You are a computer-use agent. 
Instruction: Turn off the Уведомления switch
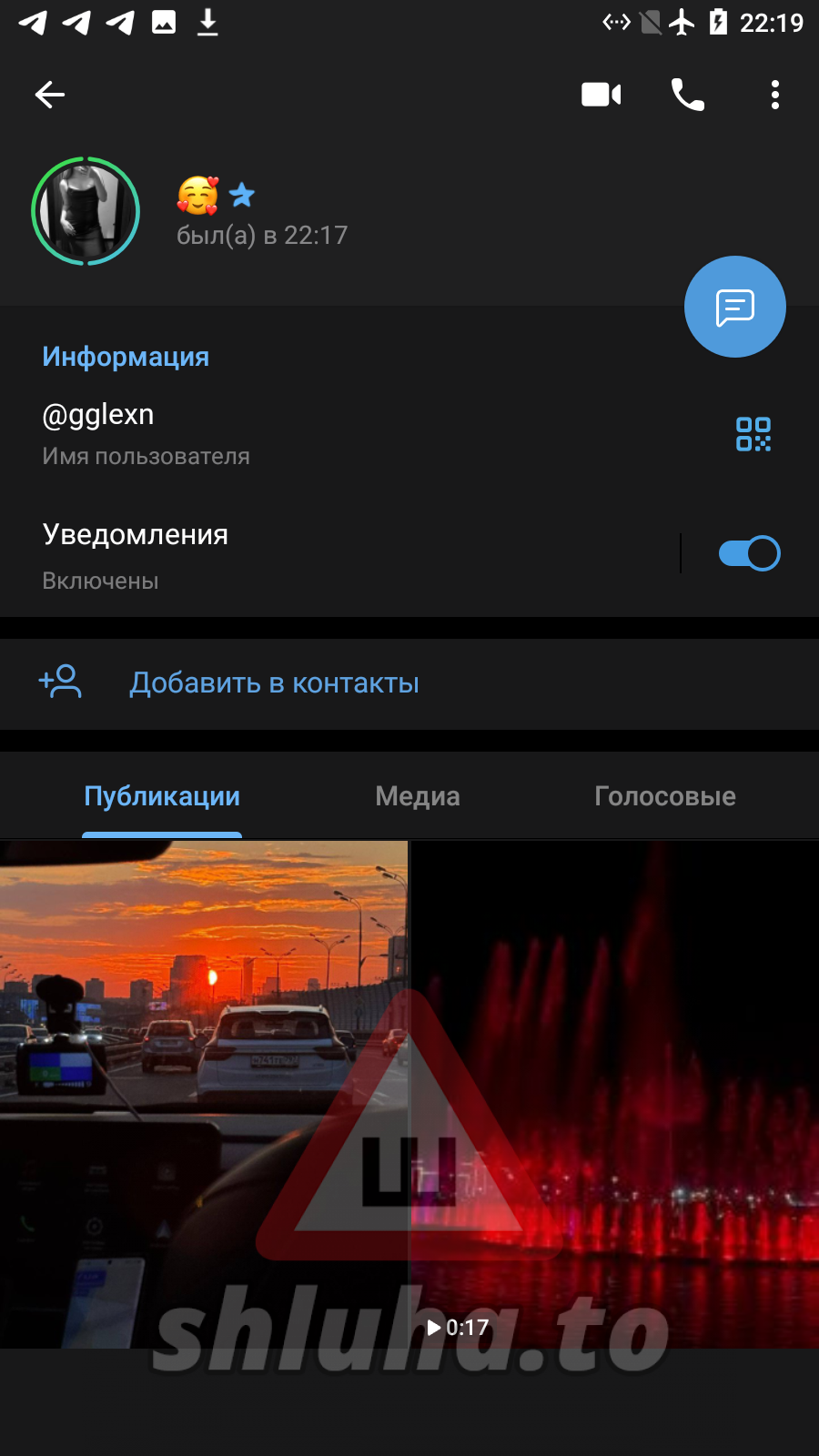(749, 553)
